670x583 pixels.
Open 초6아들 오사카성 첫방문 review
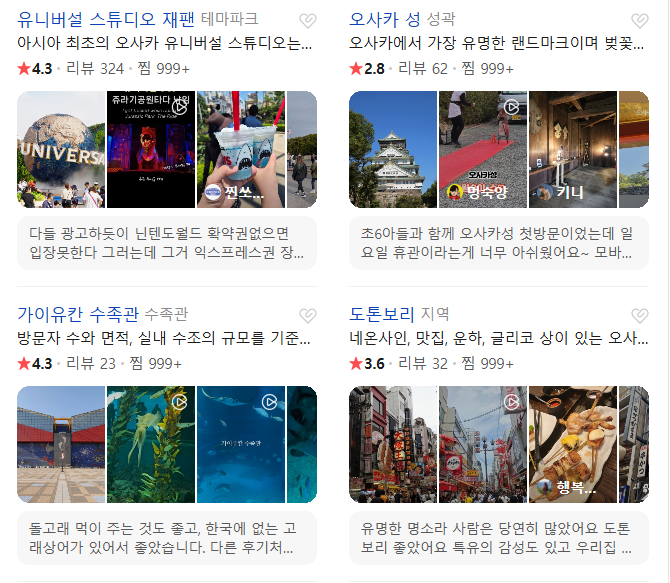(499, 243)
